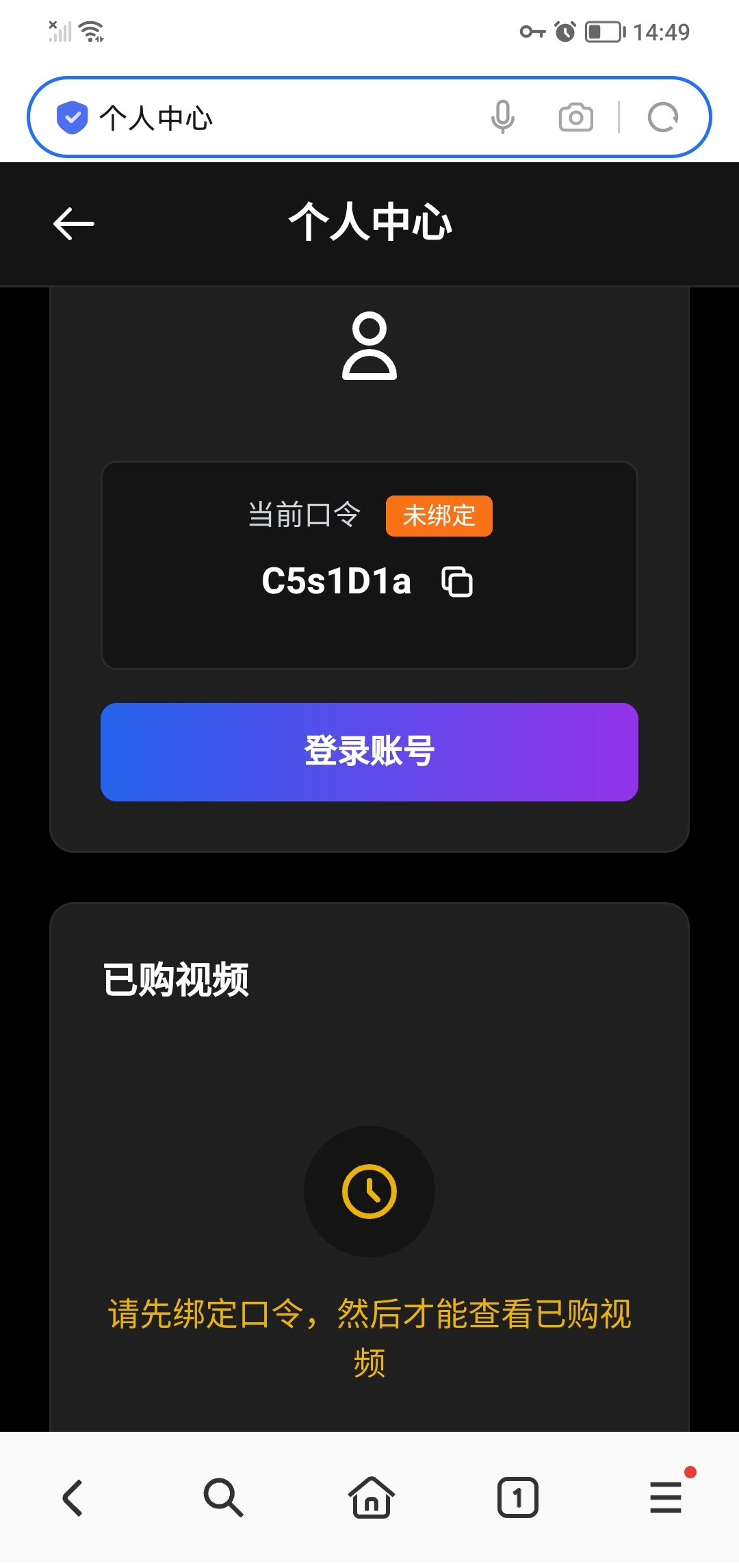
Task: Copy the current code C5s1D1a
Action: [457, 582]
